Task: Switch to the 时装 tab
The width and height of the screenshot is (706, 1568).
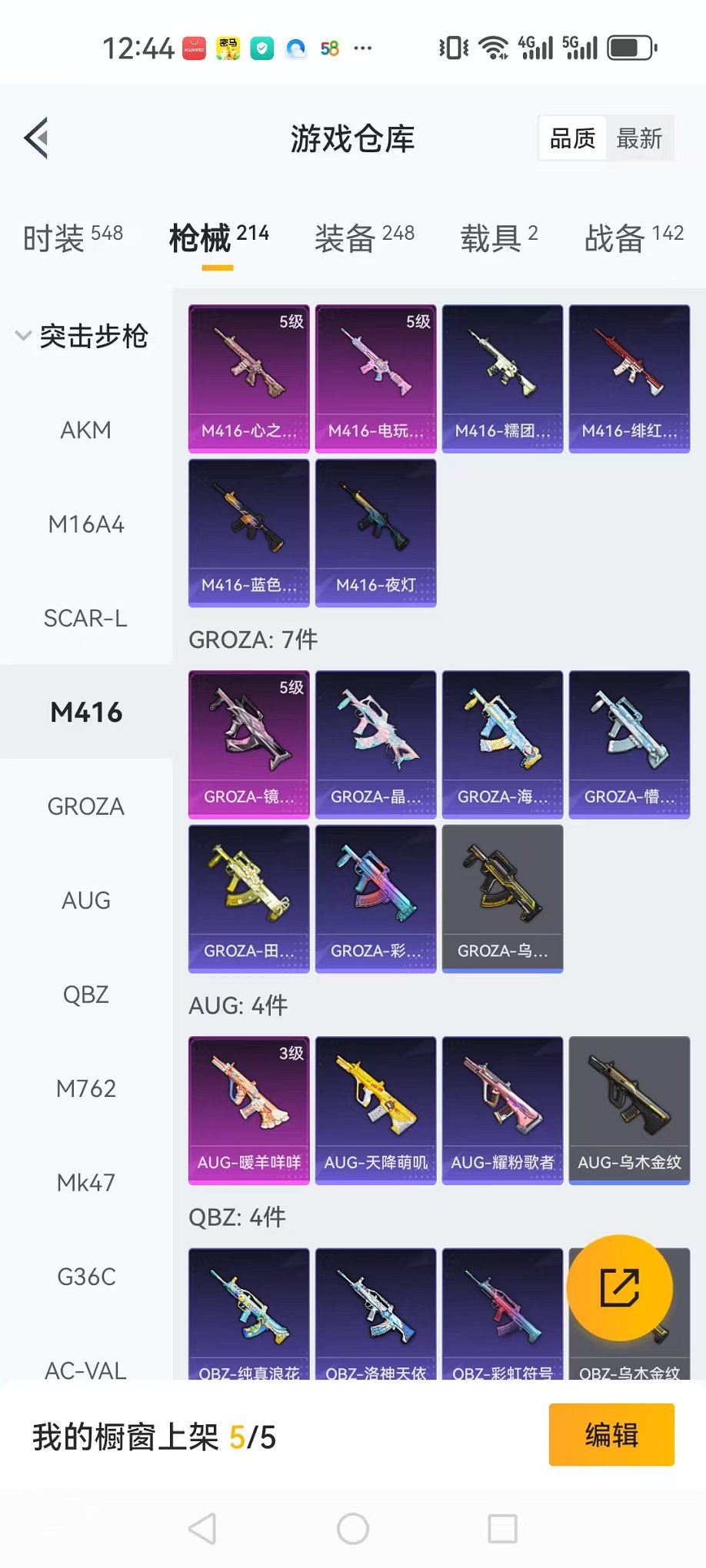Action: (x=72, y=238)
